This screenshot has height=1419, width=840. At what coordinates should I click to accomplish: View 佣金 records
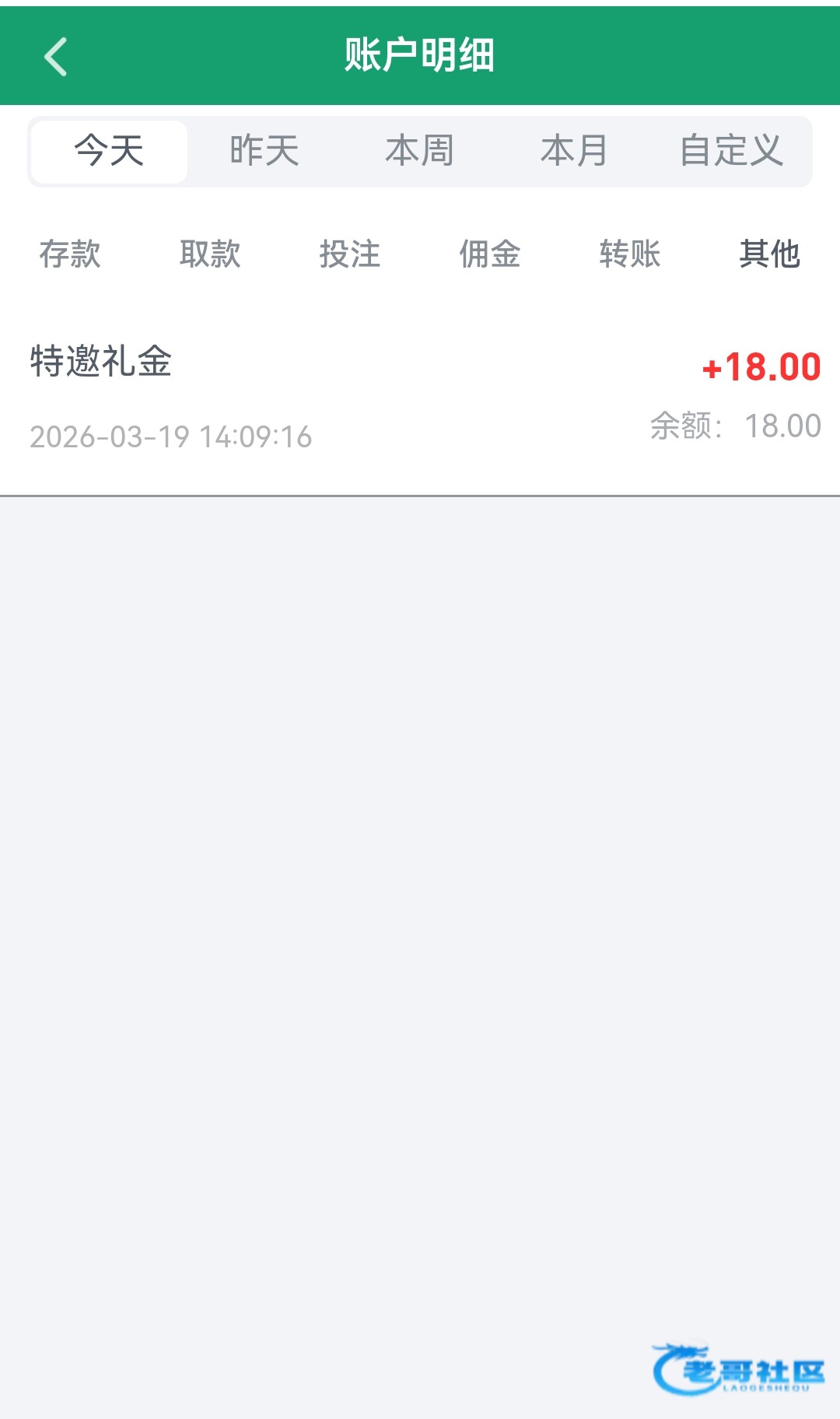coord(490,254)
